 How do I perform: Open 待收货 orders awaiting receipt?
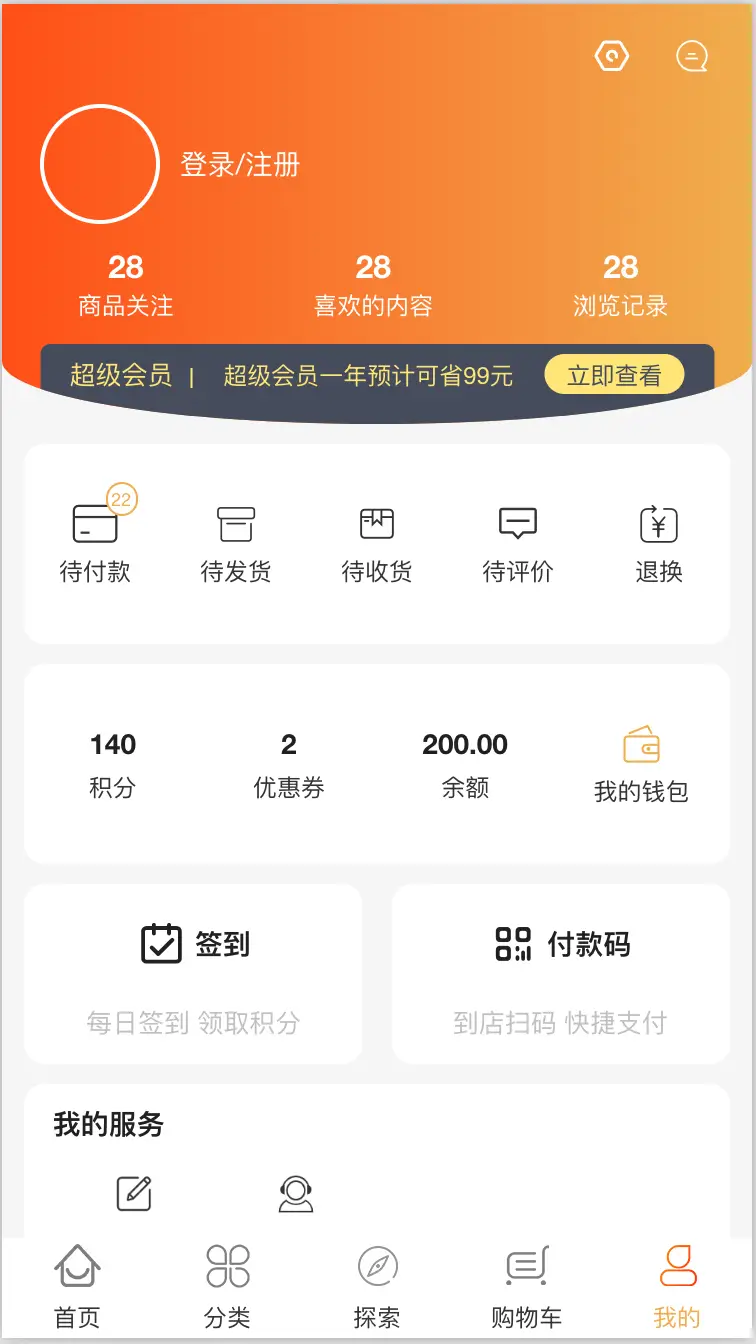click(377, 543)
